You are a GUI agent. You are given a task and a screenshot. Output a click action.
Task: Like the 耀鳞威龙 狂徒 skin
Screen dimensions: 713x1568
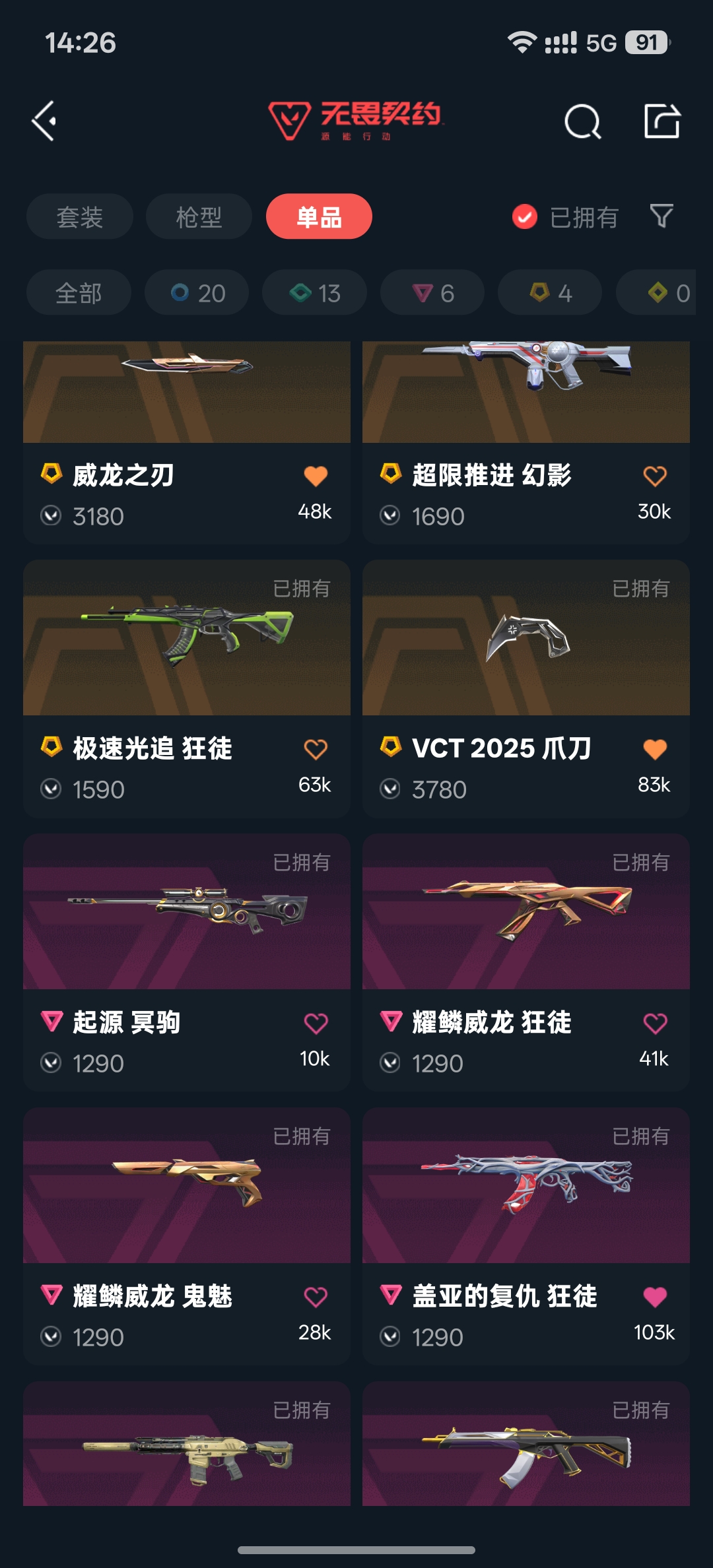(x=654, y=1023)
